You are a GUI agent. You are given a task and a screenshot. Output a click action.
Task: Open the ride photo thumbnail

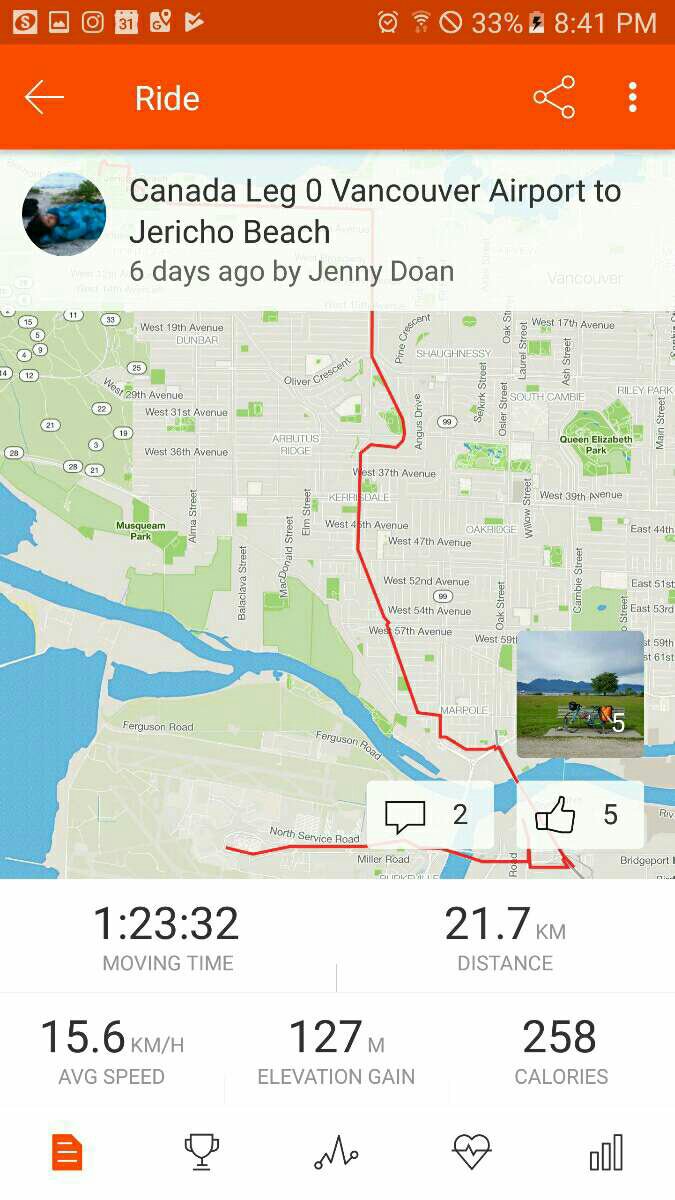pyautogui.click(x=580, y=693)
